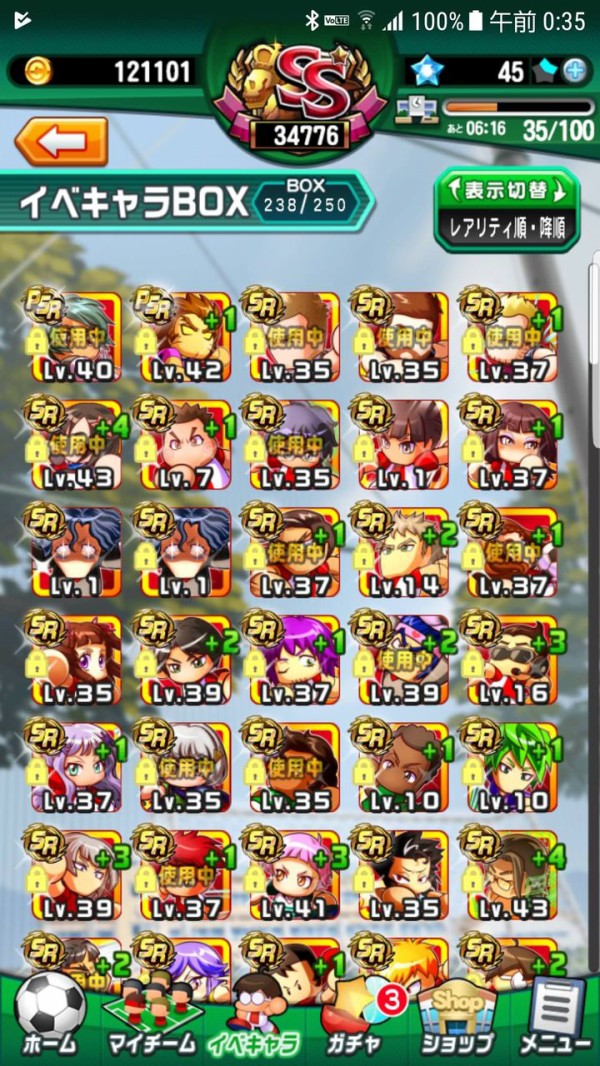Image resolution: width=600 pixels, height=1066 pixels.
Task: Switch display order with 表示切替 button
Action: pyautogui.click(x=506, y=207)
